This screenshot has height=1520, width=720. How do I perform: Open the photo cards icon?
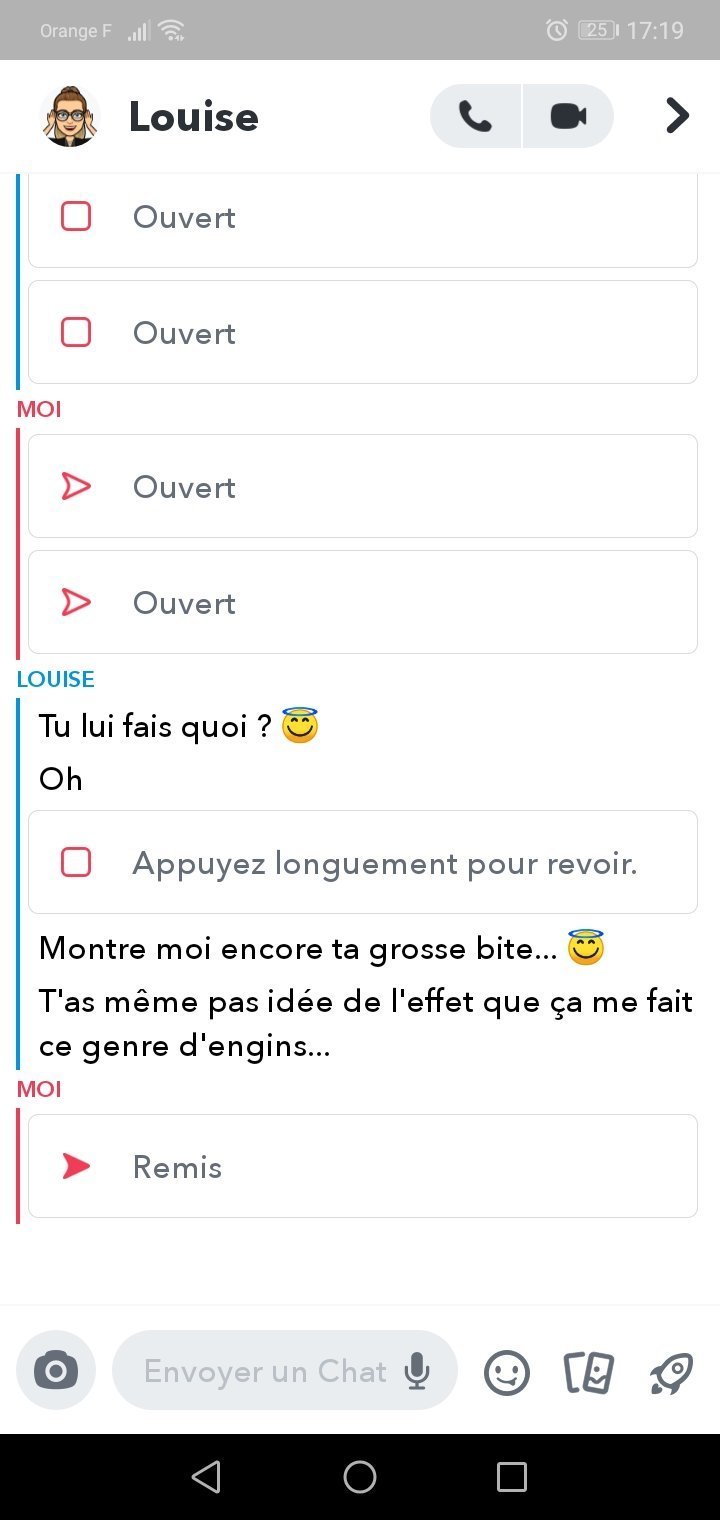[x=589, y=1372]
